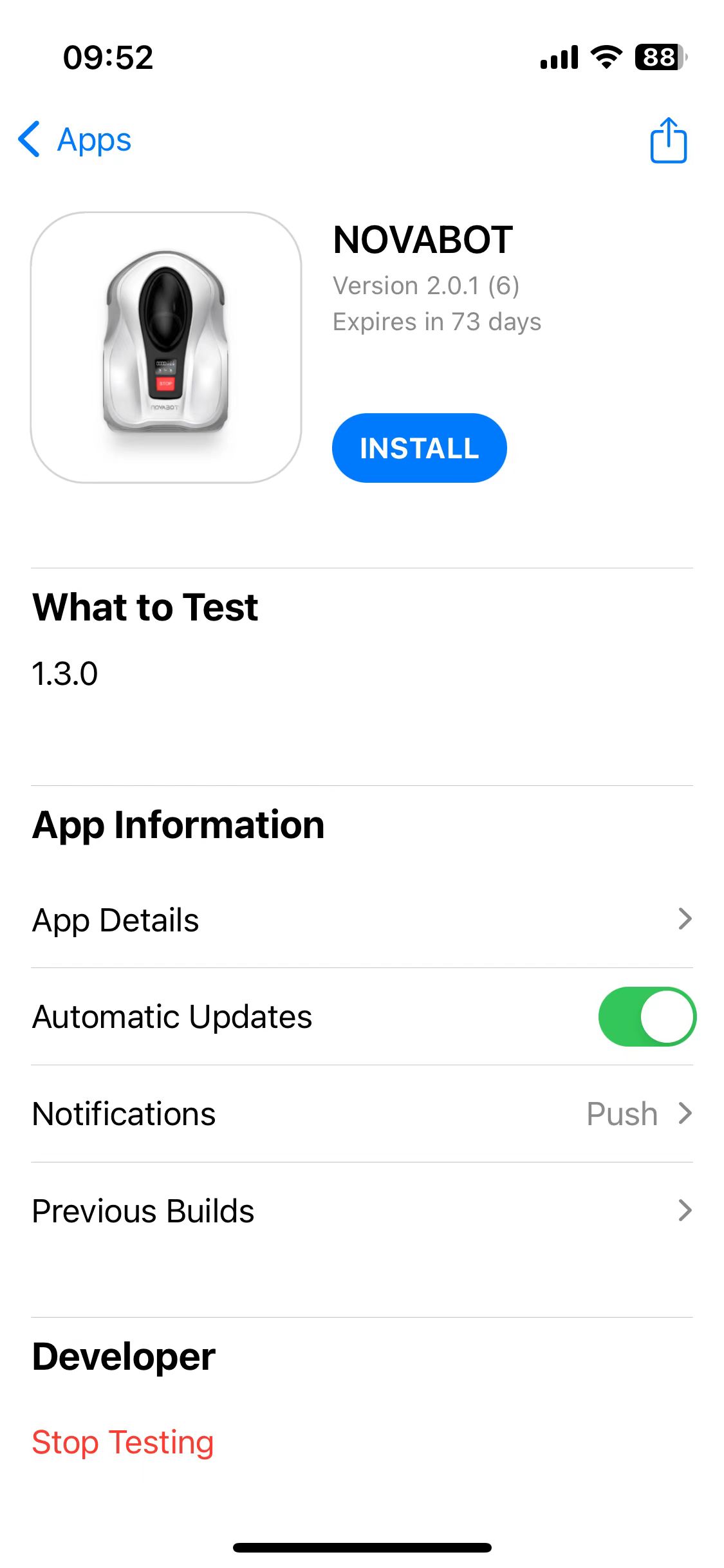724x1568 pixels.
Task: Stop testing NOVABOT
Action: click(123, 1442)
